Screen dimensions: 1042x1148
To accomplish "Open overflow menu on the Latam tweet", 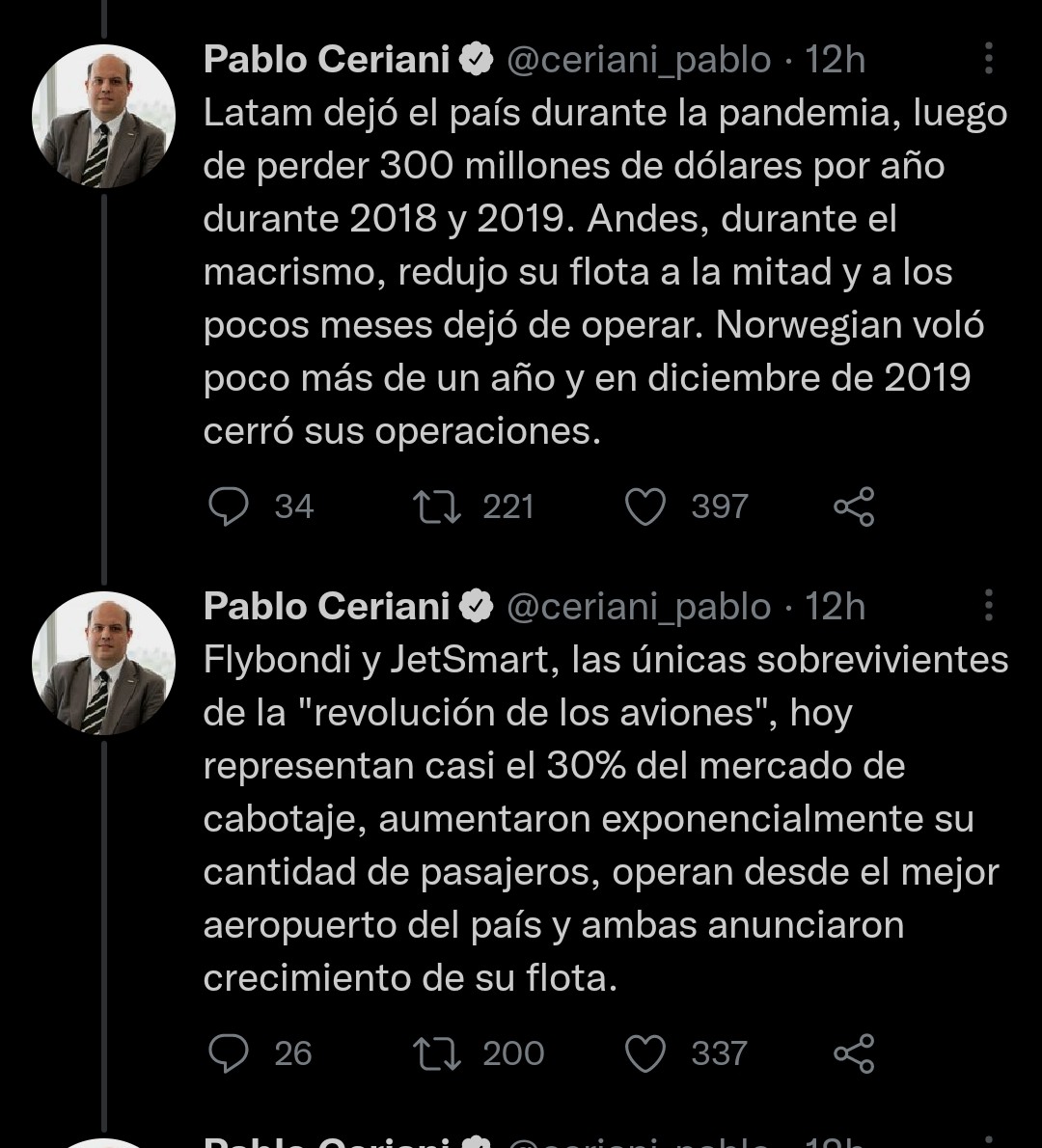I will (x=988, y=60).
